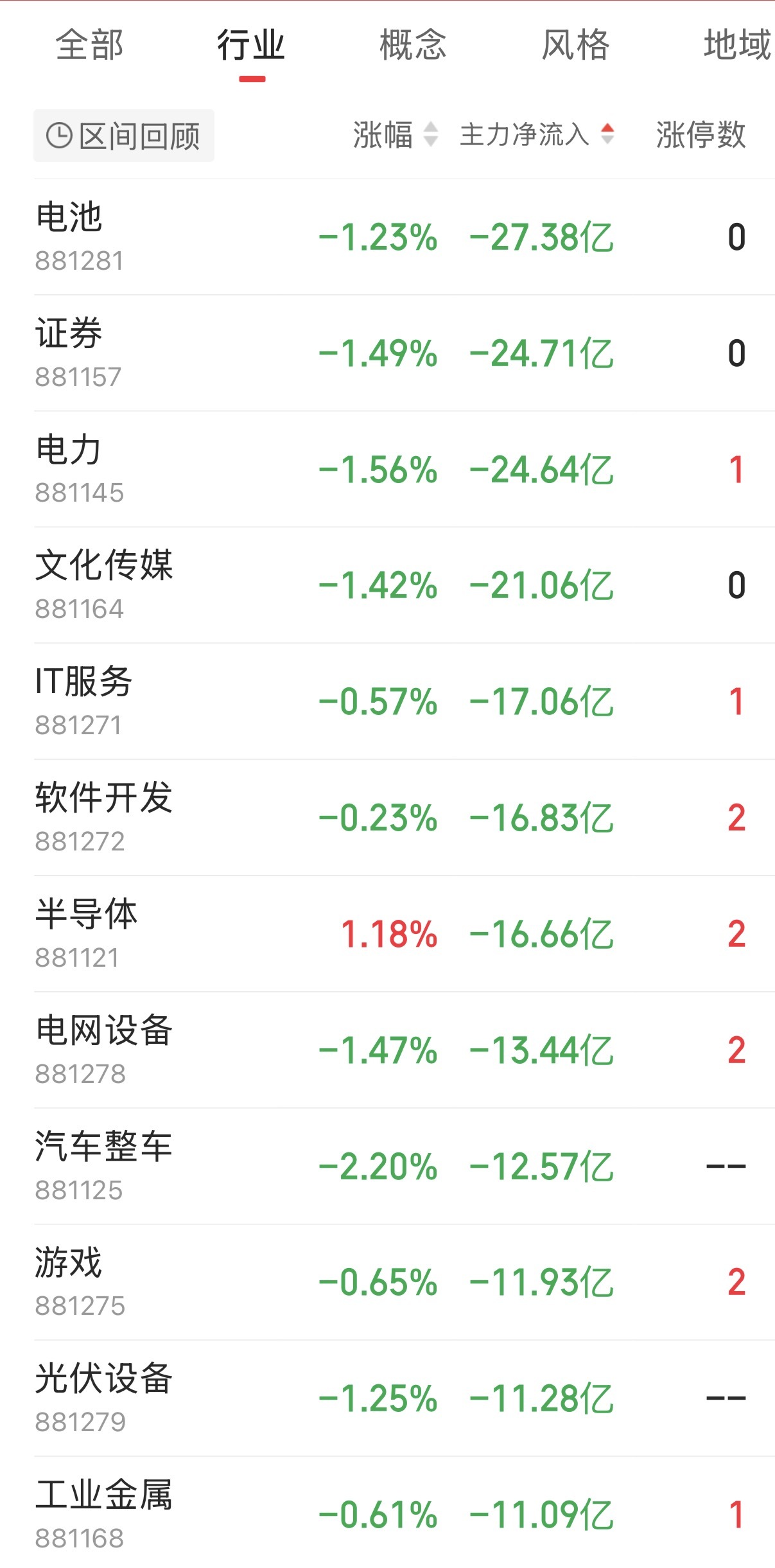The height and width of the screenshot is (1568, 775).
Task: Switch to the 全部 tab
Action: (89, 45)
